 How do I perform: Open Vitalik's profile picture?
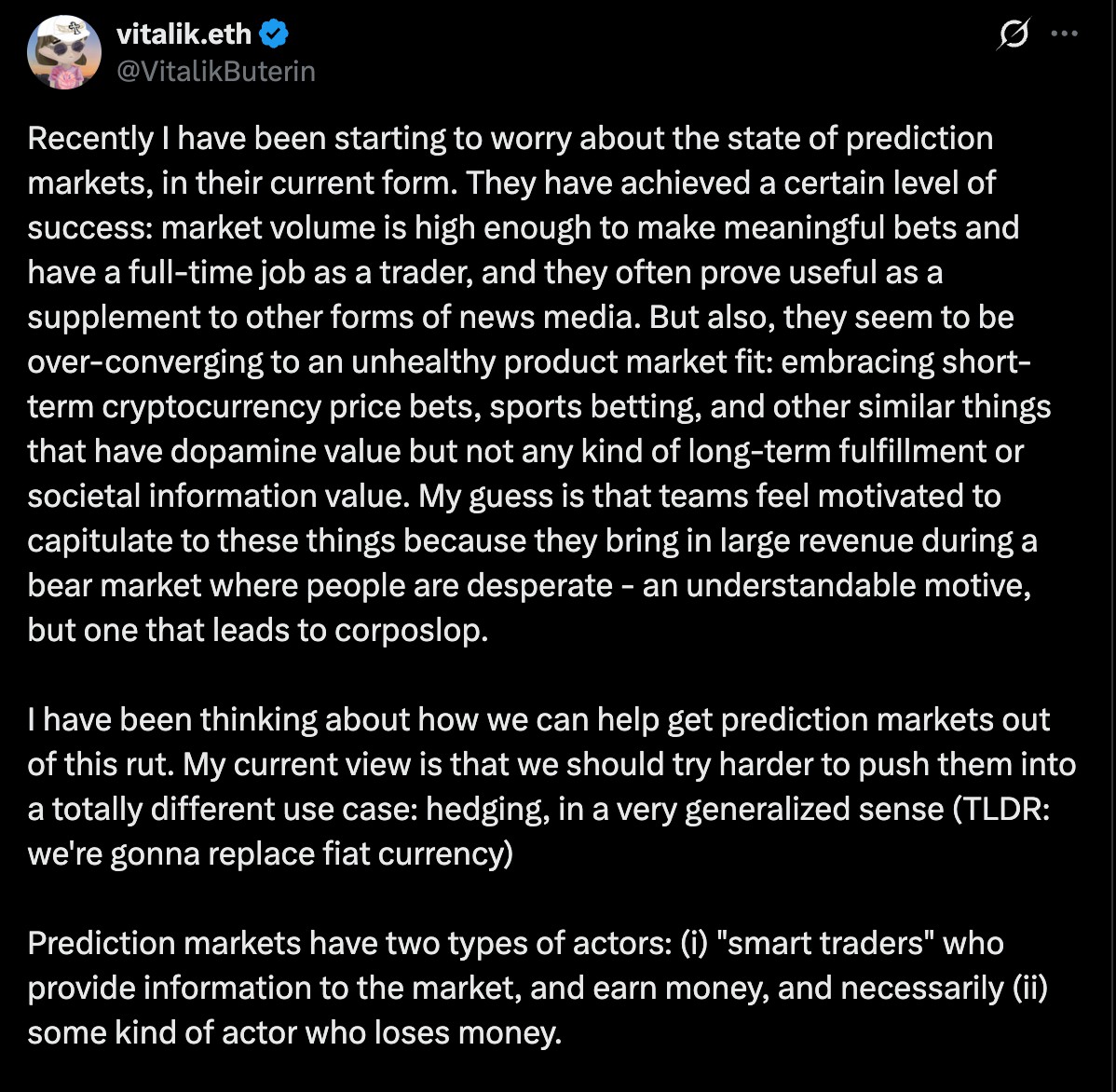pyautogui.click(x=64, y=53)
